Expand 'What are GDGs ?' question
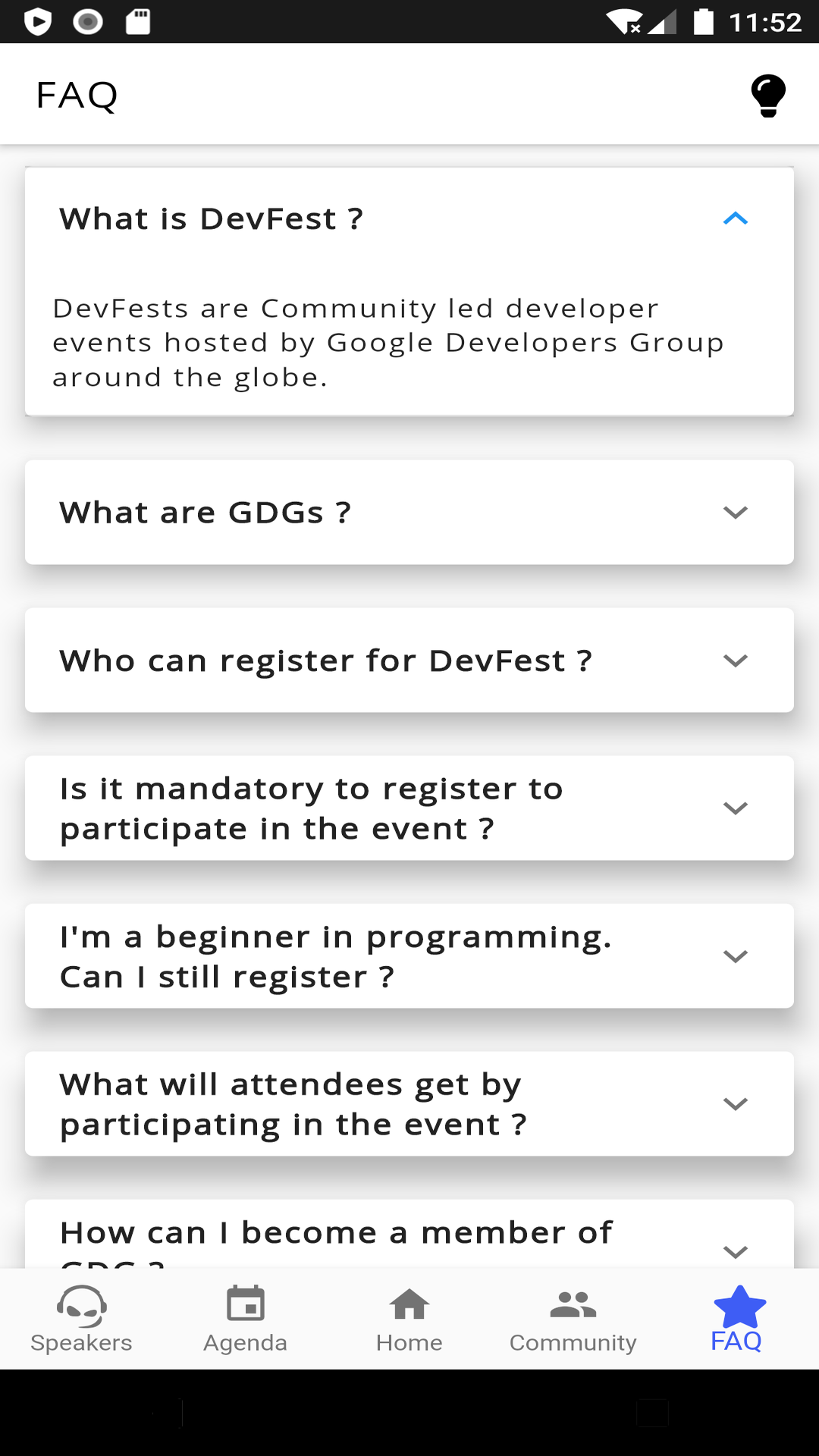This screenshot has height=1456, width=819. [409, 513]
